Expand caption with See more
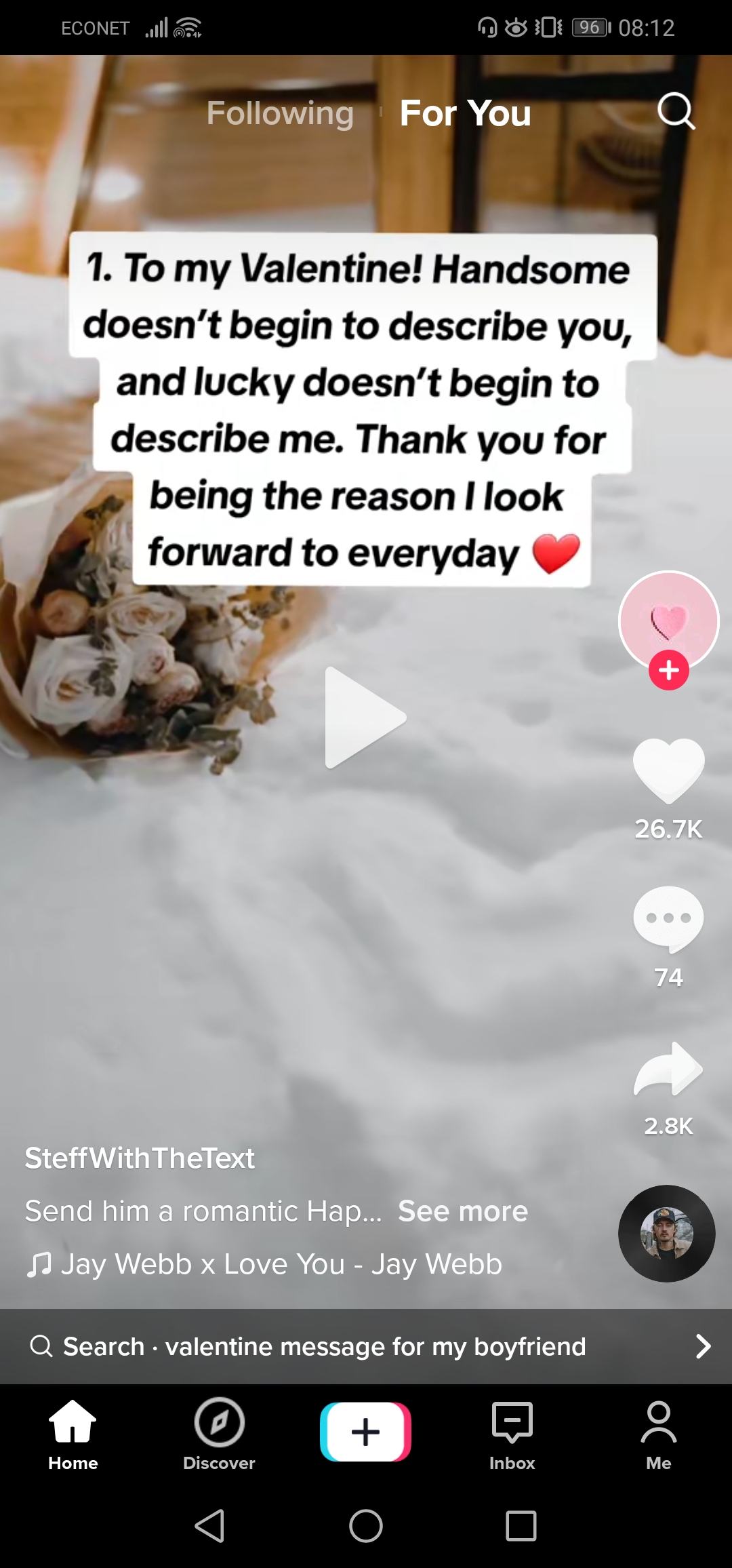The height and width of the screenshot is (1568, 732). tap(463, 1211)
